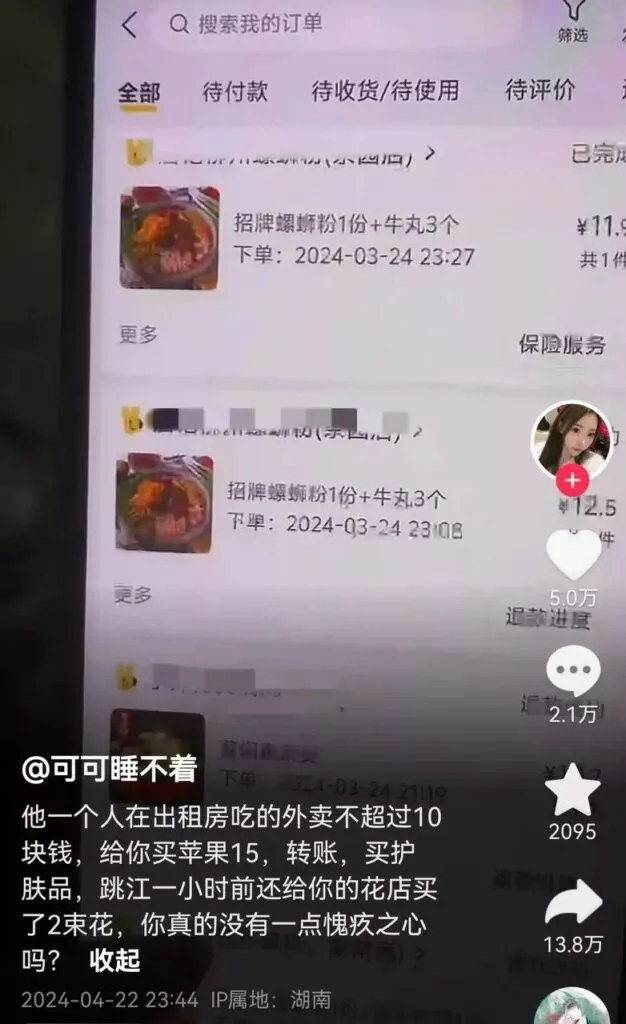
Task: Open the comments with 2.1万 count
Action: pos(573,671)
